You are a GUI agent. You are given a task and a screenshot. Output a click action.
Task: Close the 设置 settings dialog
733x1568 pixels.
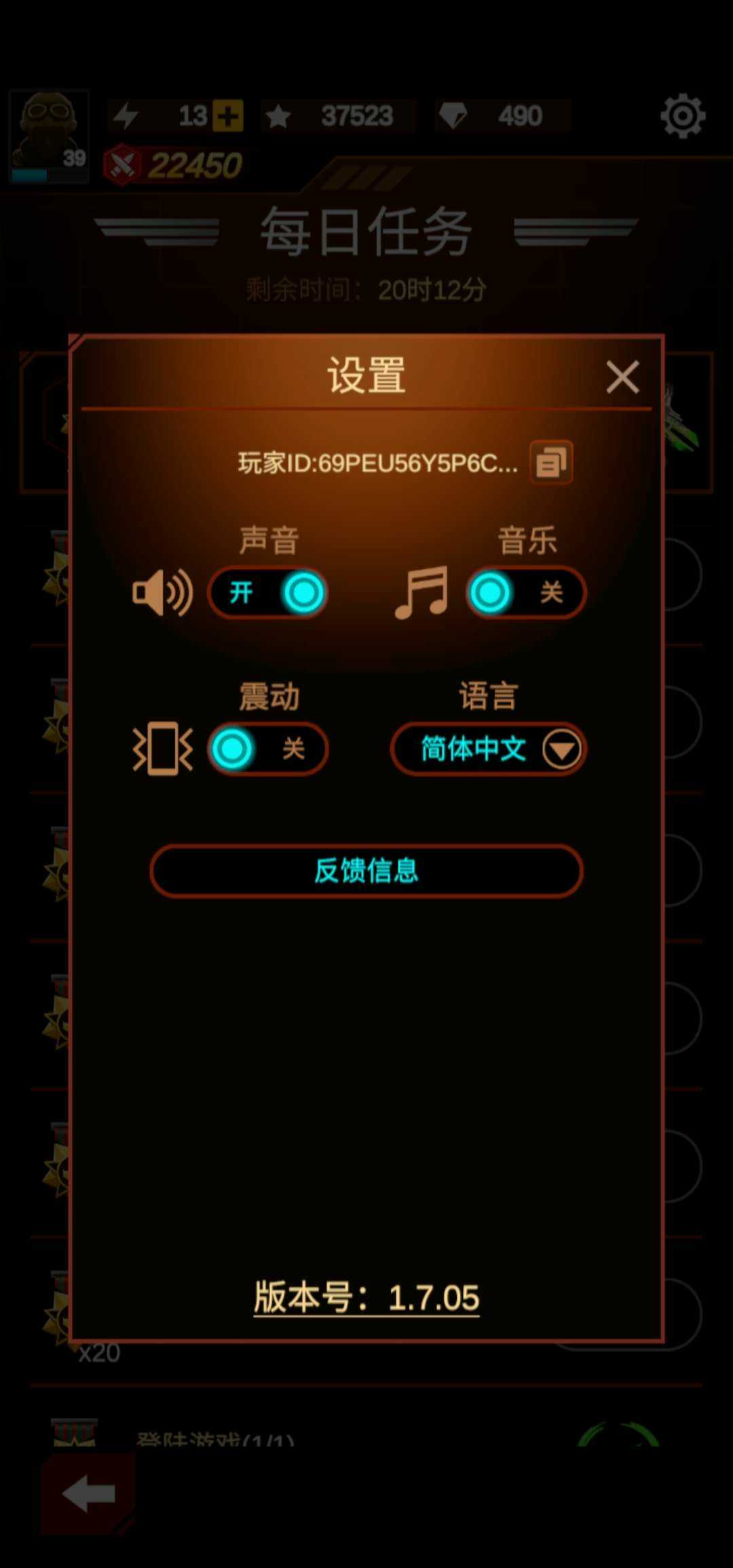click(622, 377)
